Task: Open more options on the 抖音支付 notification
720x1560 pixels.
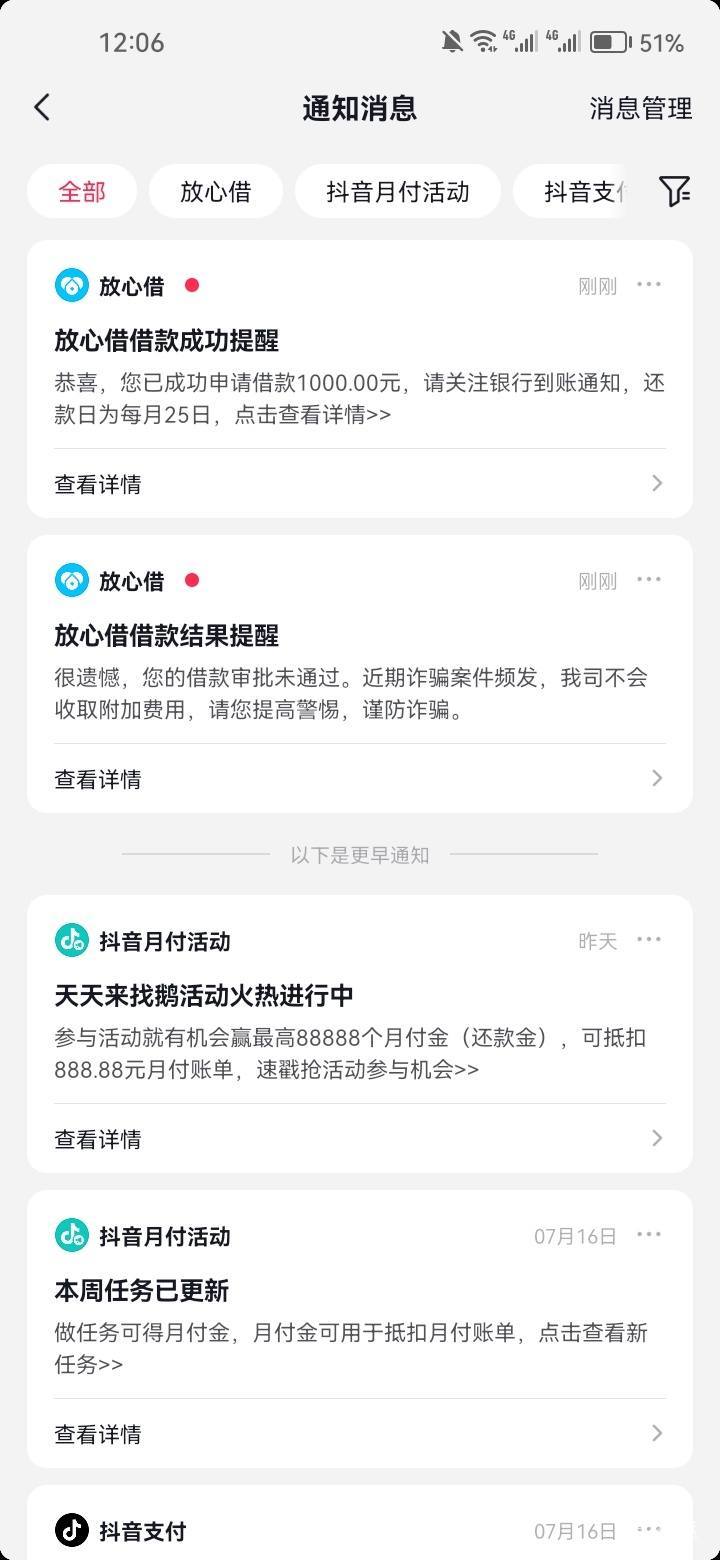Action: [649, 1530]
